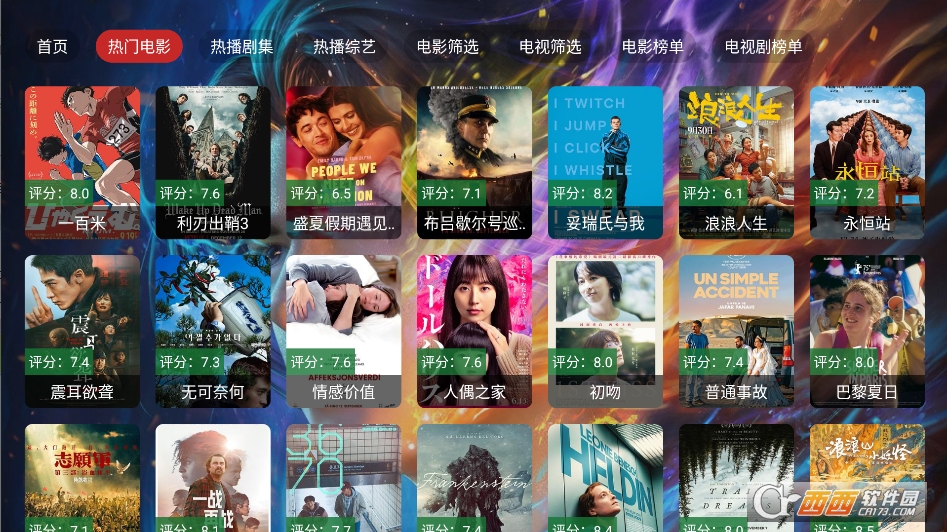Screen dimensions: 947x532
Task: Open 盛夏假期遇见.. movie card
Action: [343, 160]
